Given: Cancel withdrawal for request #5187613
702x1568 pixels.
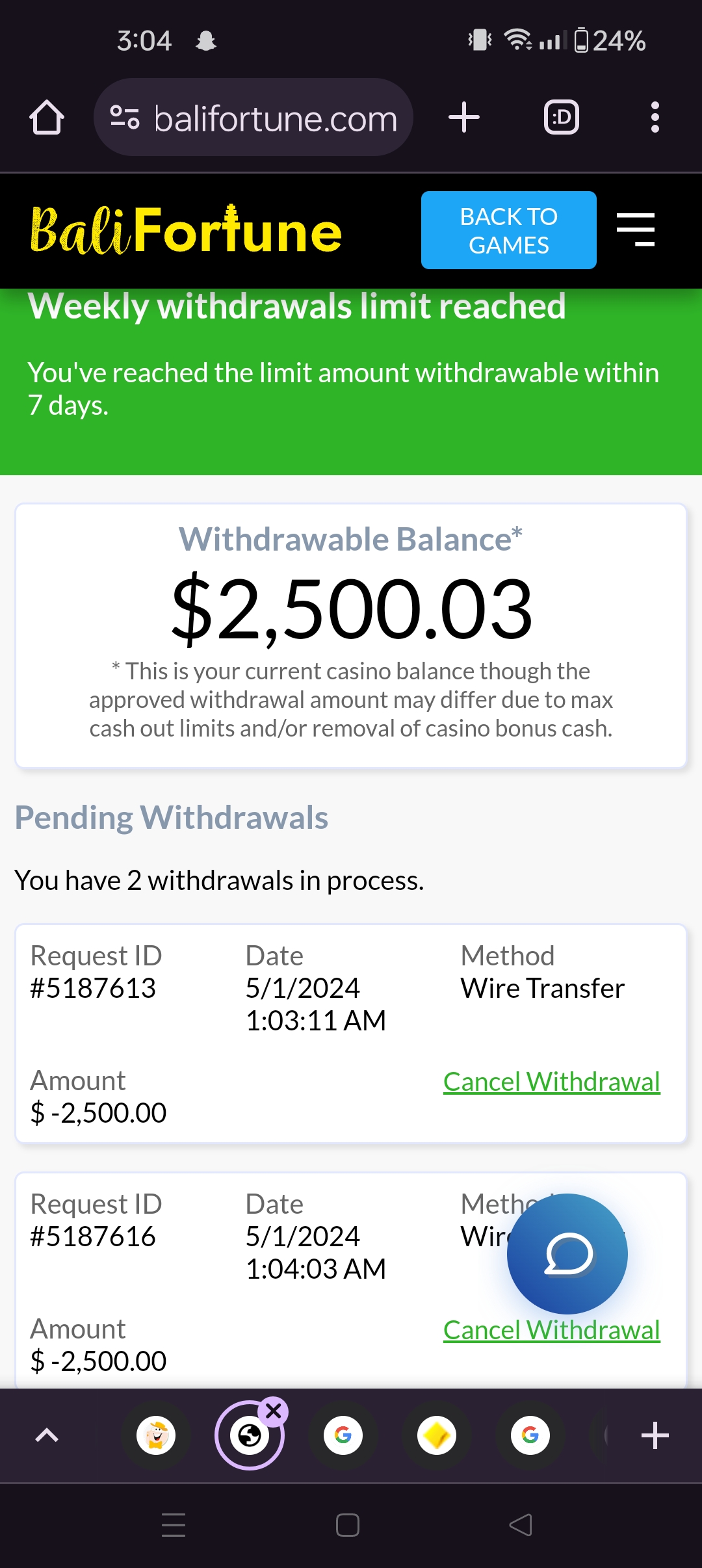Looking at the screenshot, I should (x=552, y=1082).
